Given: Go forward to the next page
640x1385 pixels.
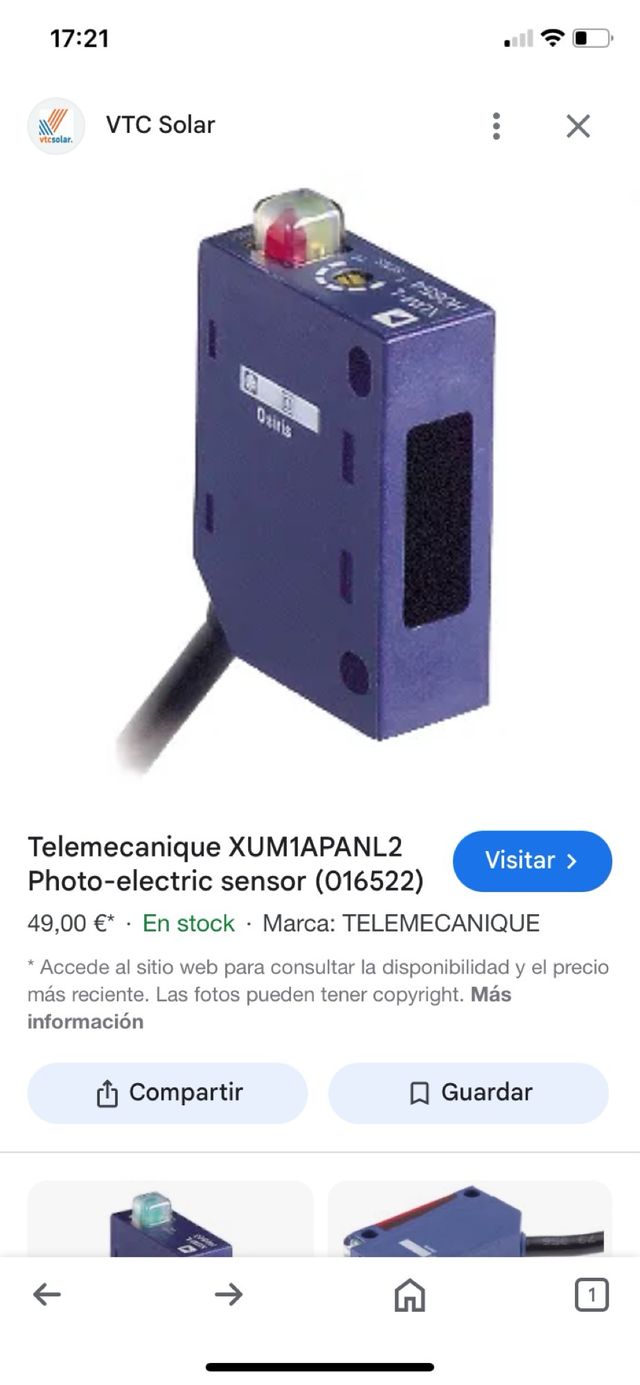Looking at the screenshot, I should coord(229,1295).
